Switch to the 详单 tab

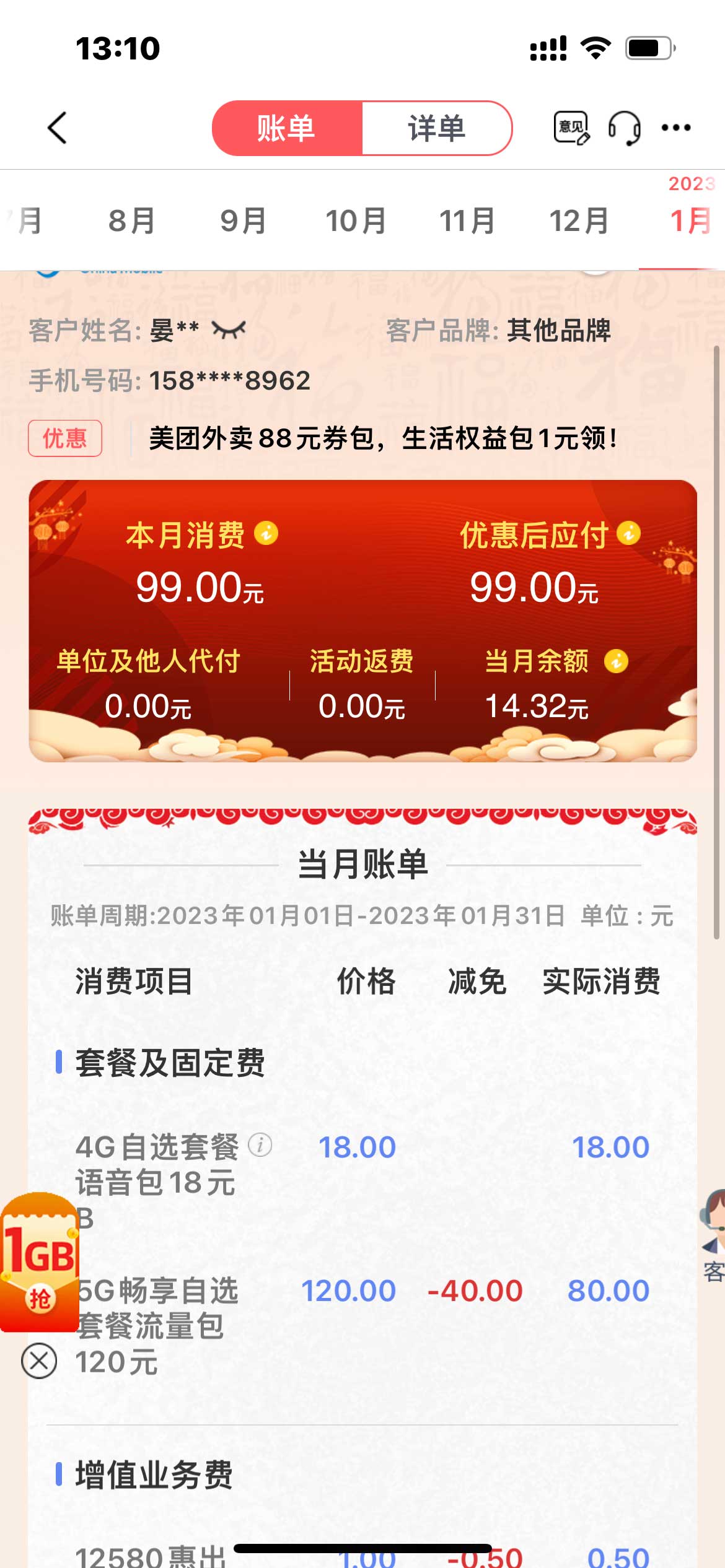pos(437,128)
